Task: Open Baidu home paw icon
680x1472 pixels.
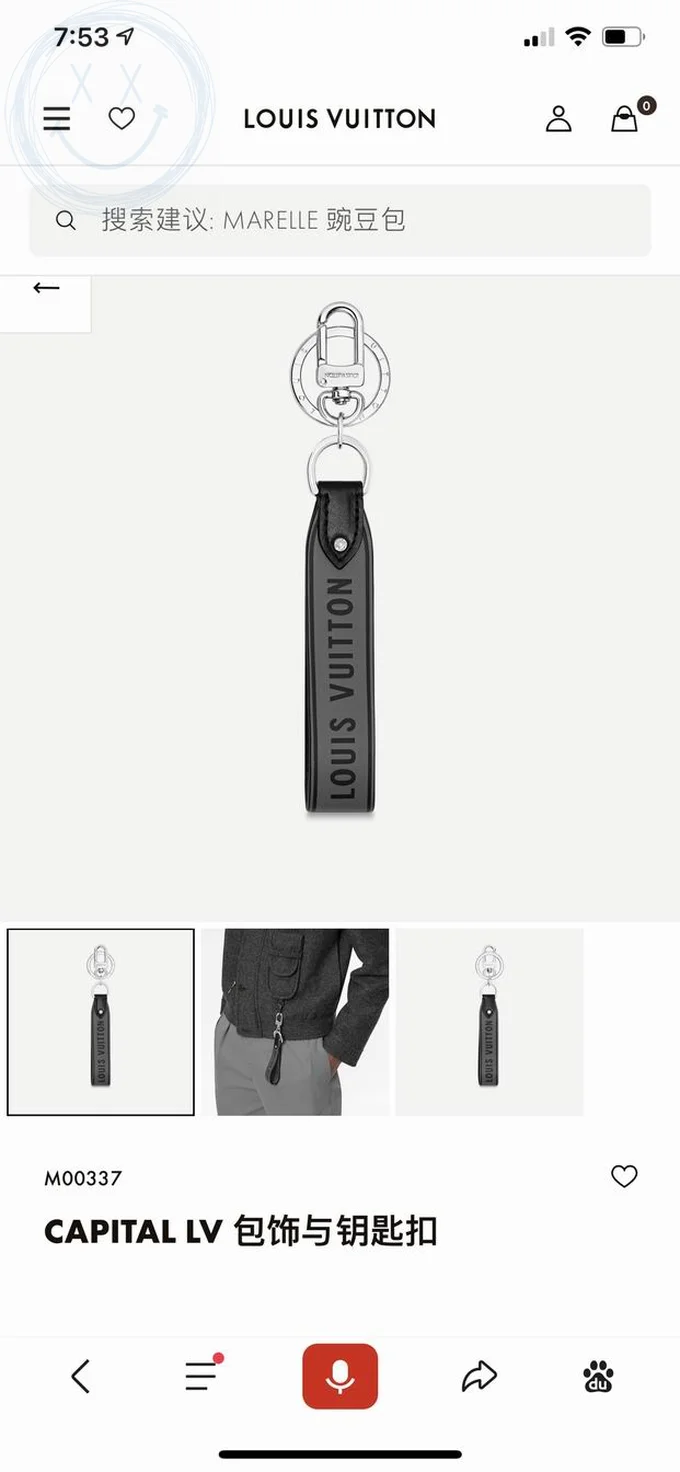Action: [598, 1377]
